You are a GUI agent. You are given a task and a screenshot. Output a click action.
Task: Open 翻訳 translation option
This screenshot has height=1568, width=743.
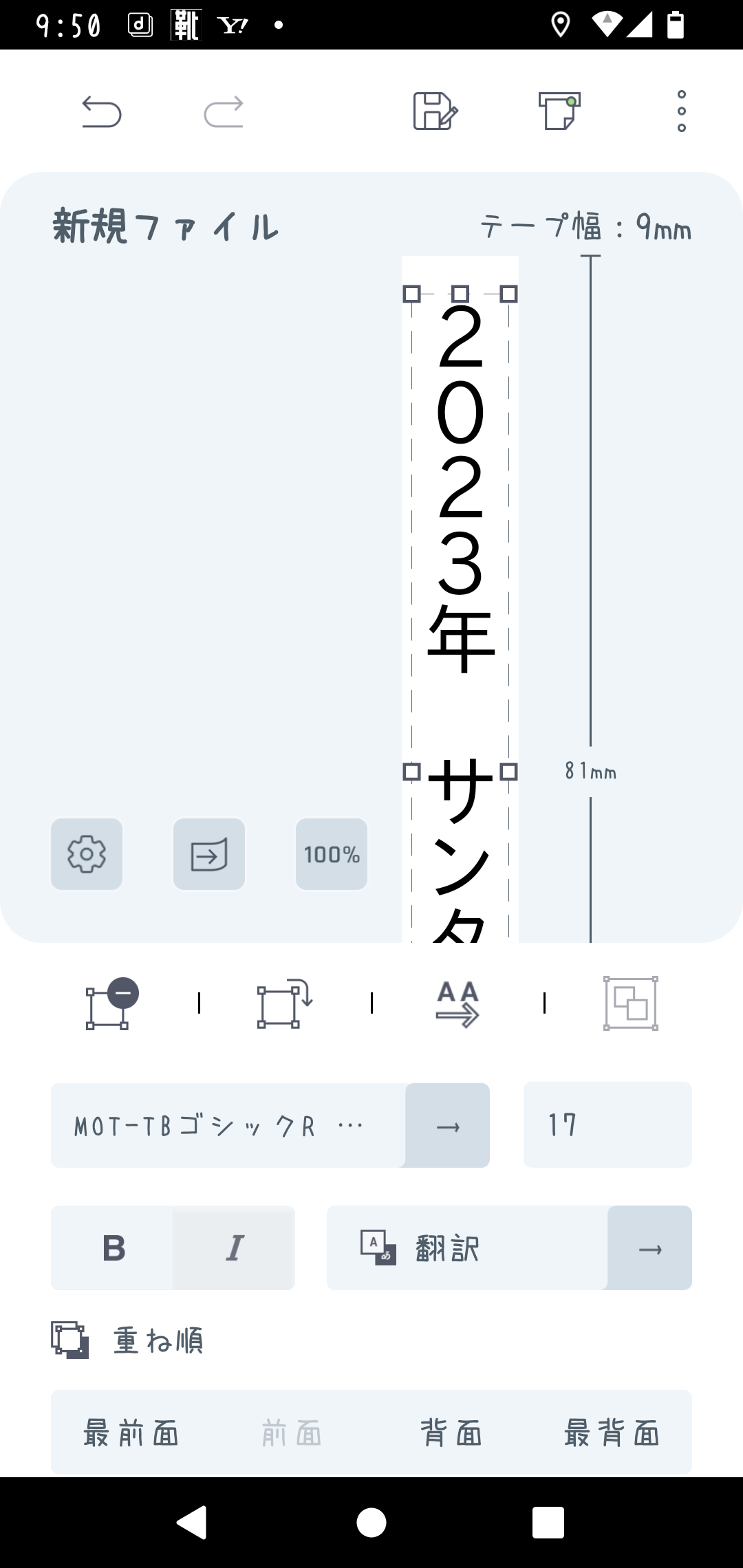click(x=509, y=1248)
